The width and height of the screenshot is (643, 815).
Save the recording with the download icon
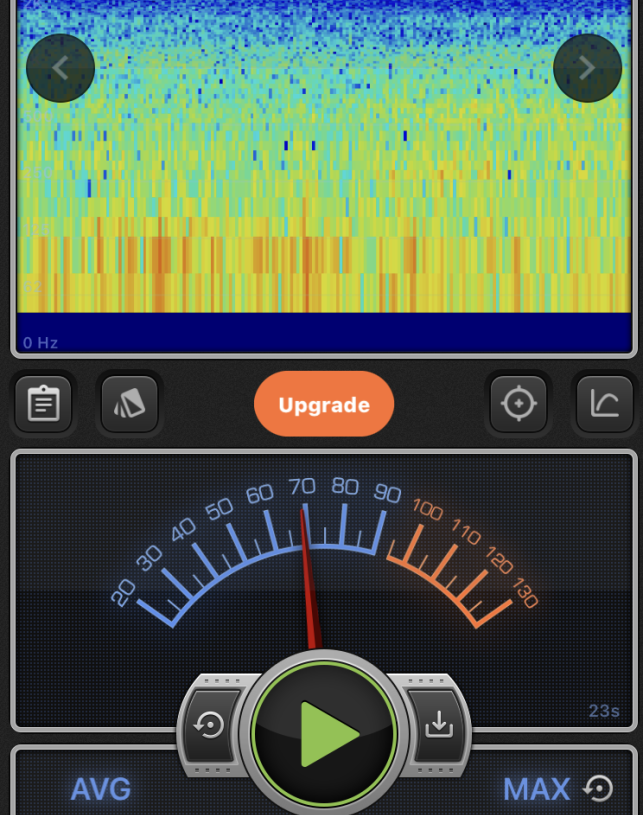point(438,725)
